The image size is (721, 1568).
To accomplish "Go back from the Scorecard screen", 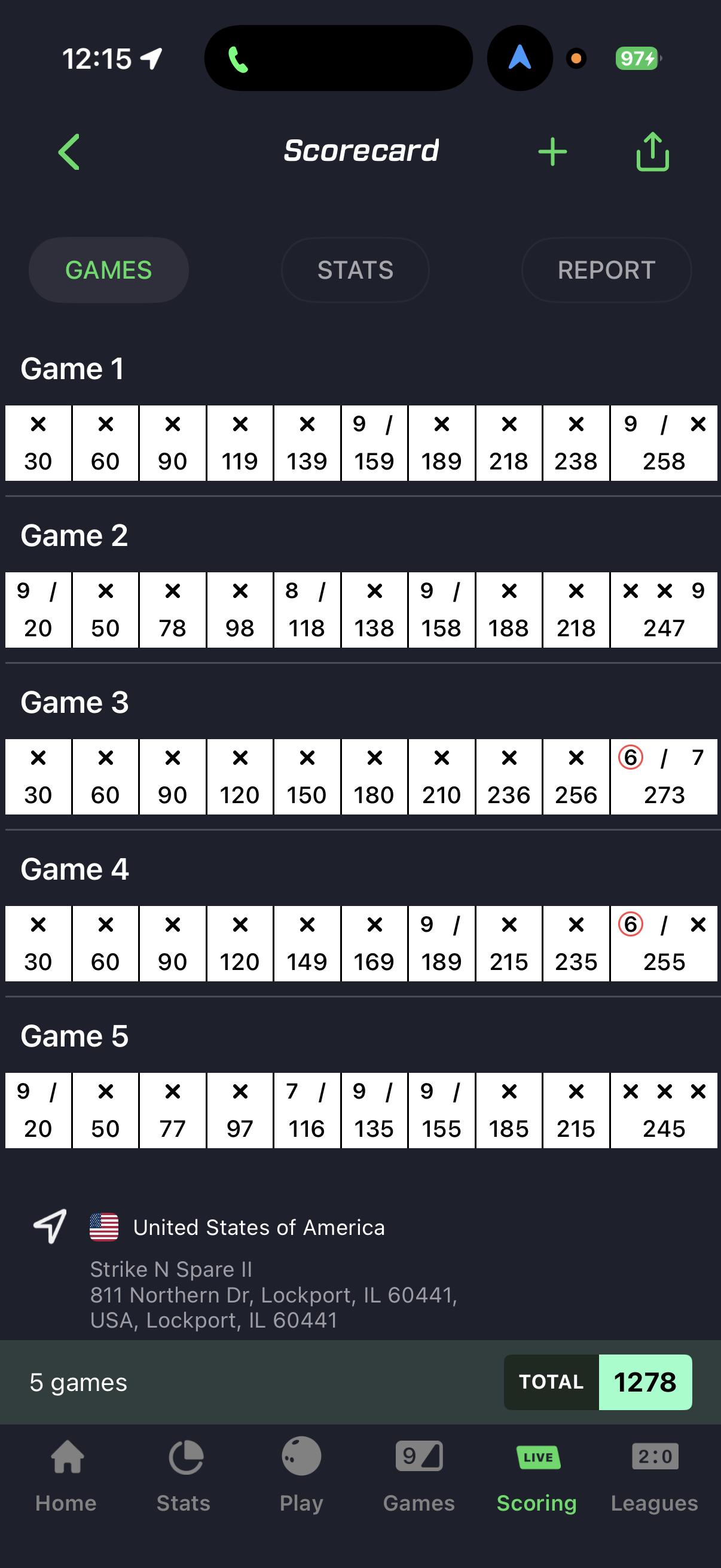I will pos(69,151).
